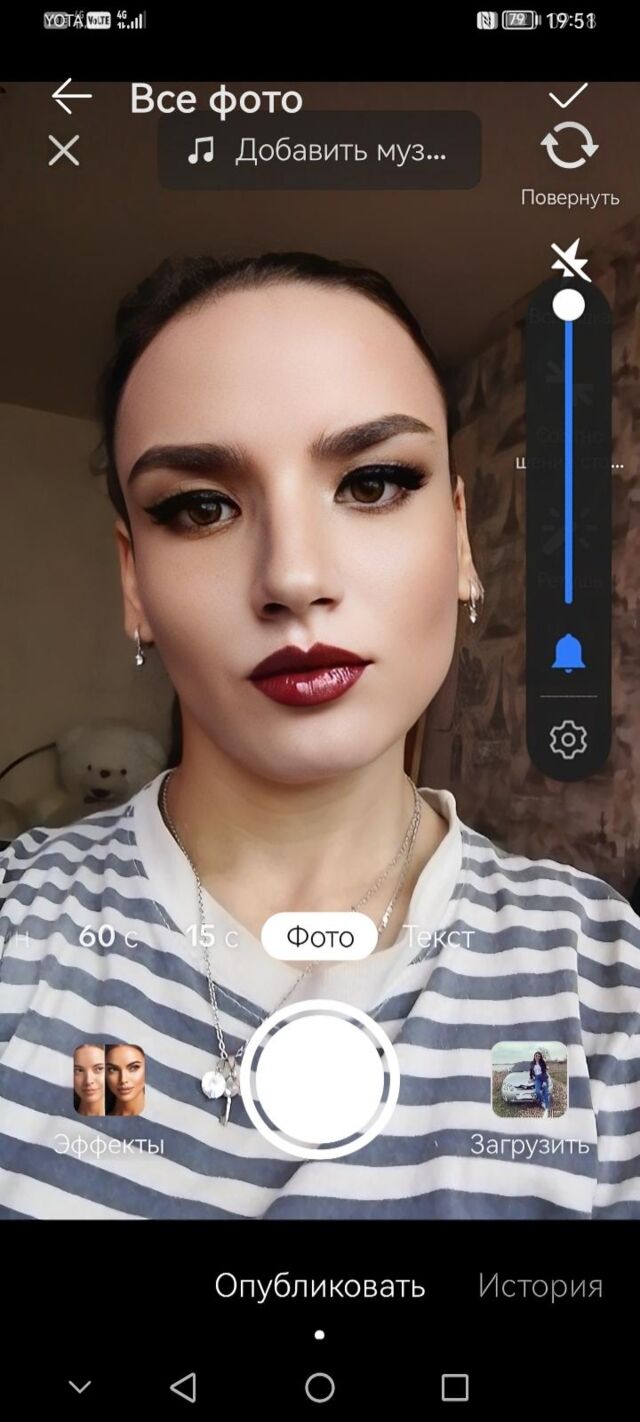
Task: Switch ringer mode with the bell icon
Action: (568, 653)
